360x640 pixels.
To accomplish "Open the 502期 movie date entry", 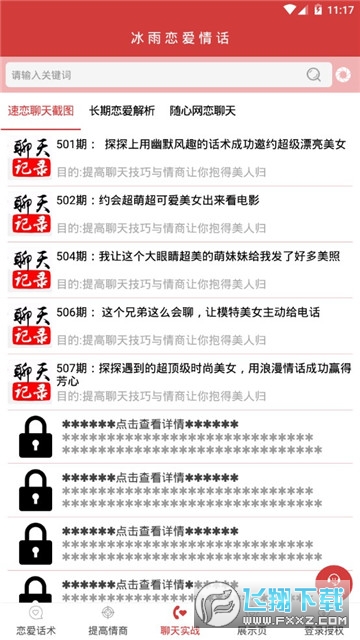I will tap(180, 214).
